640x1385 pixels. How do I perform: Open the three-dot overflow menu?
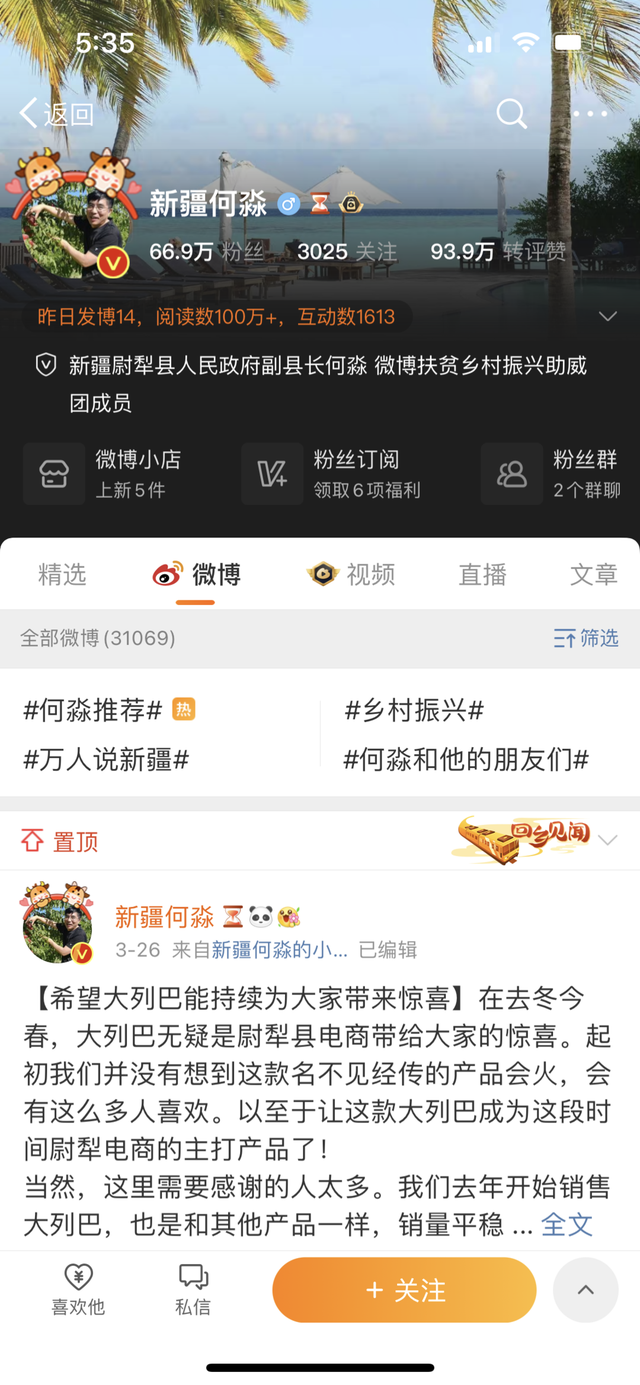[x=590, y=113]
